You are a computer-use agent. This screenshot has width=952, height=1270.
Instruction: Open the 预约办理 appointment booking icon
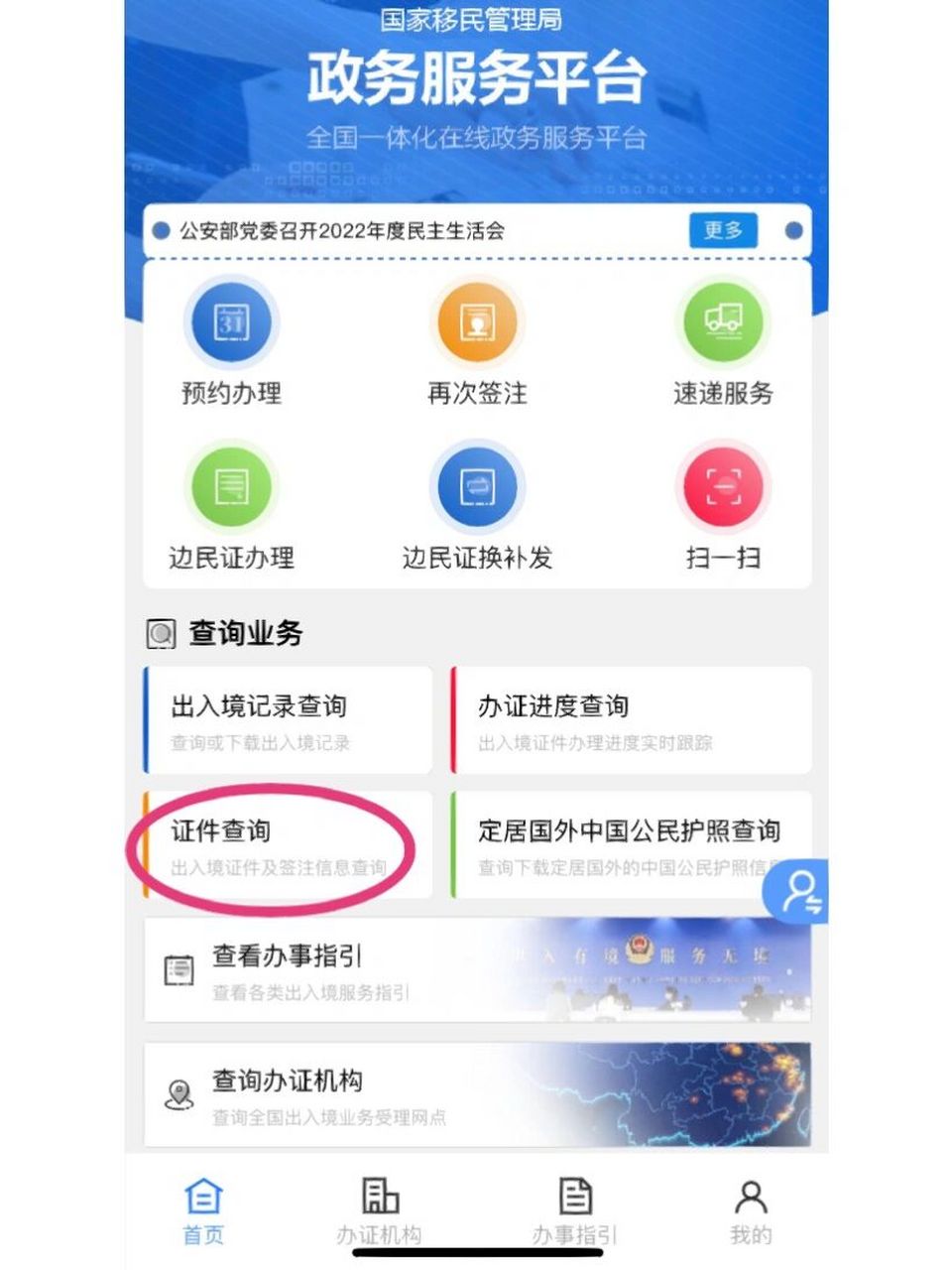231,321
